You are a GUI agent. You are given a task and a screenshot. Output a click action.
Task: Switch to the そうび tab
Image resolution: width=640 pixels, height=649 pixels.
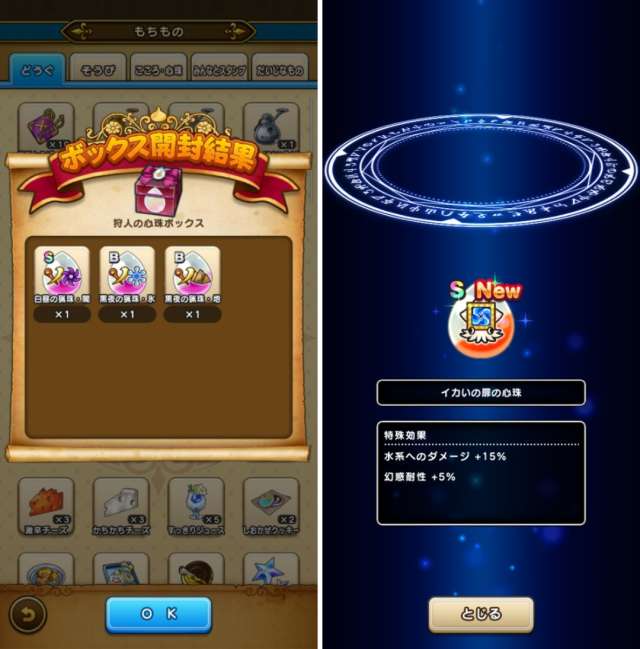pyautogui.click(x=98, y=68)
